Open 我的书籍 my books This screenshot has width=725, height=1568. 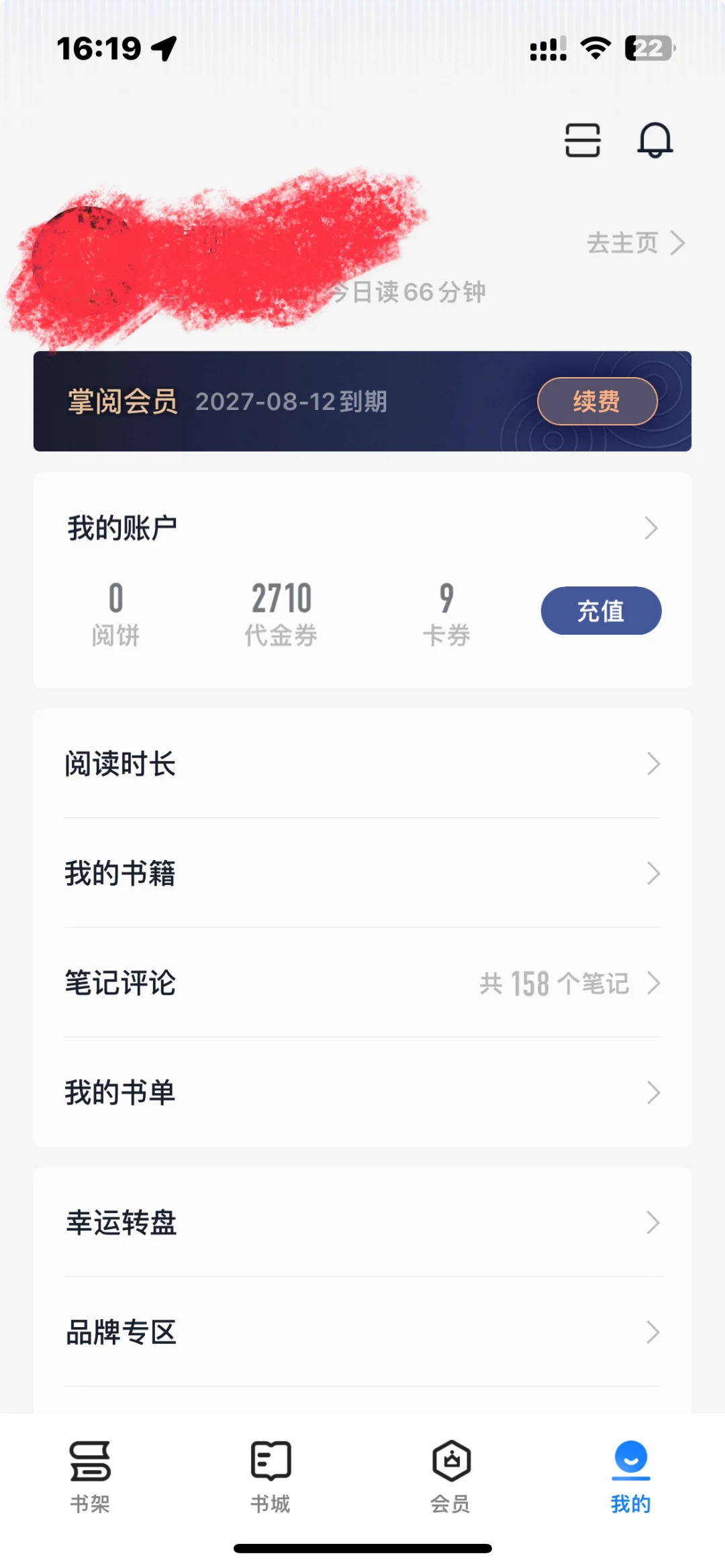click(x=362, y=873)
